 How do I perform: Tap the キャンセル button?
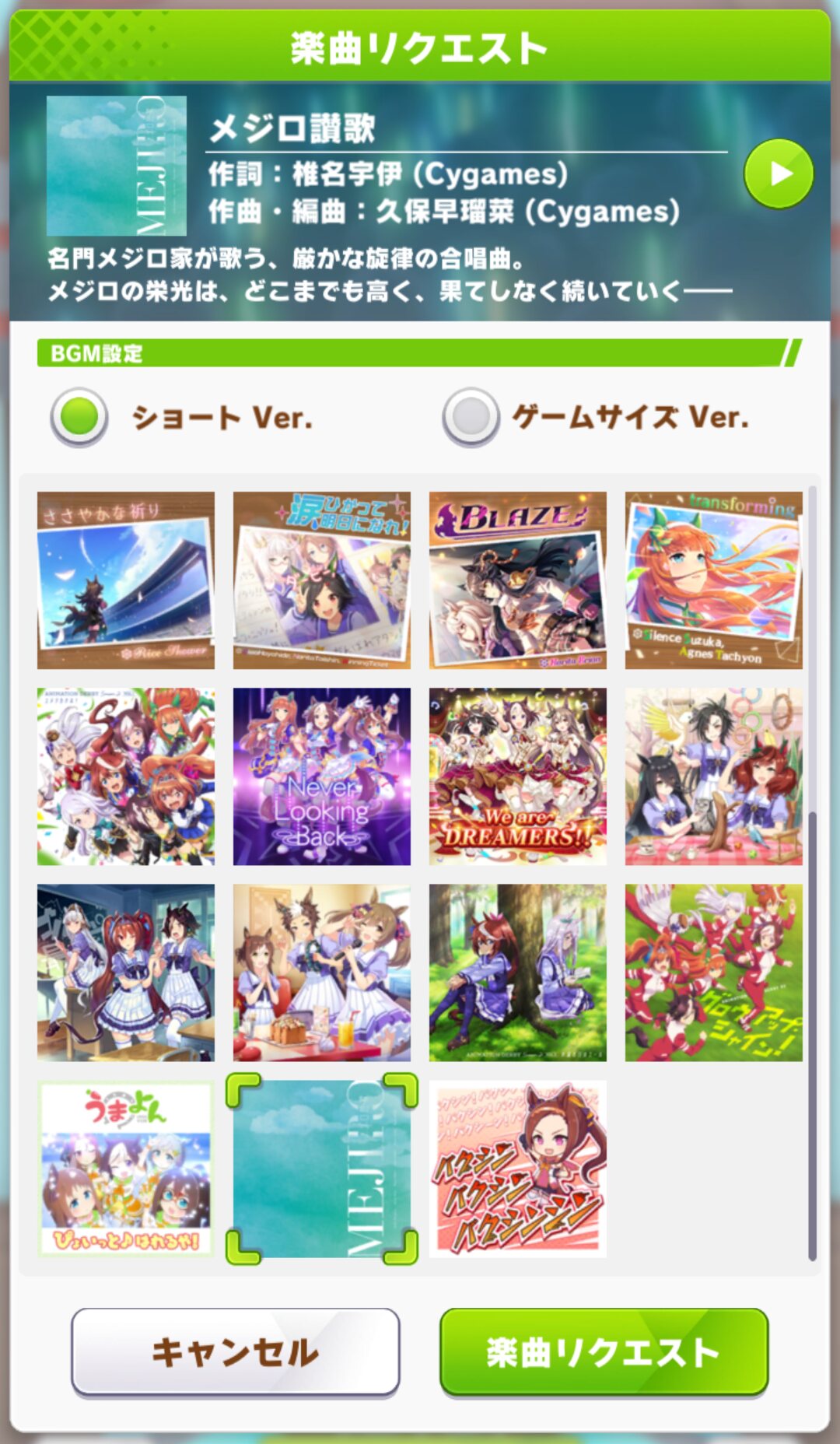(x=236, y=1351)
